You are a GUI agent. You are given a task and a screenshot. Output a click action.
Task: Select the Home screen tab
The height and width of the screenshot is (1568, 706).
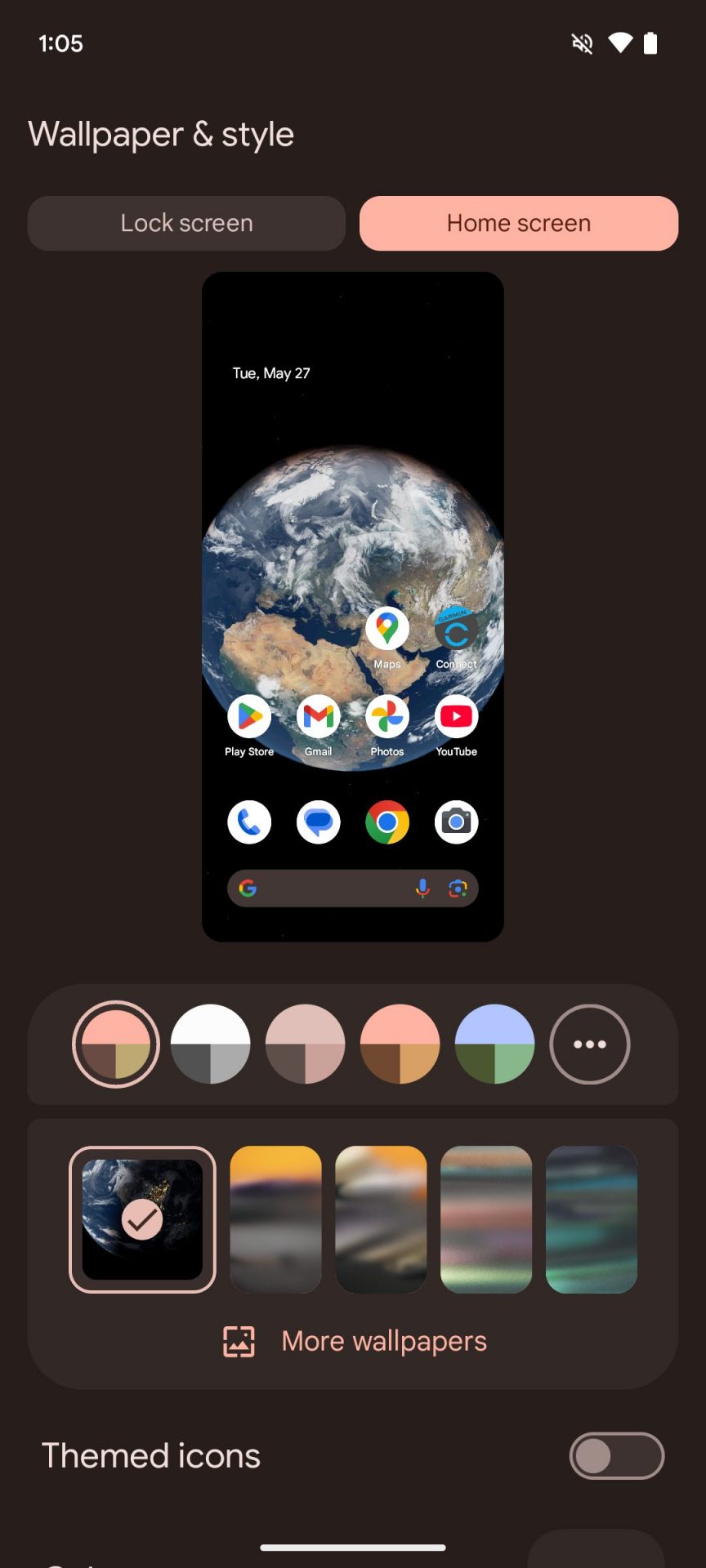(518, 223)
